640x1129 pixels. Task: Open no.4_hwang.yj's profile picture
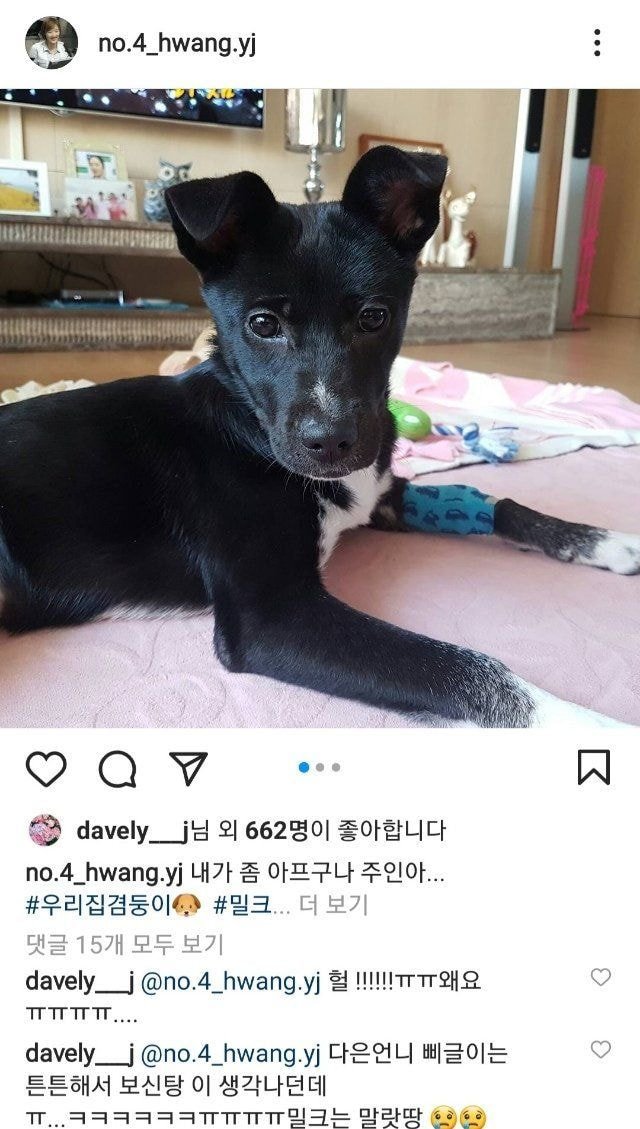coord(51,43)
